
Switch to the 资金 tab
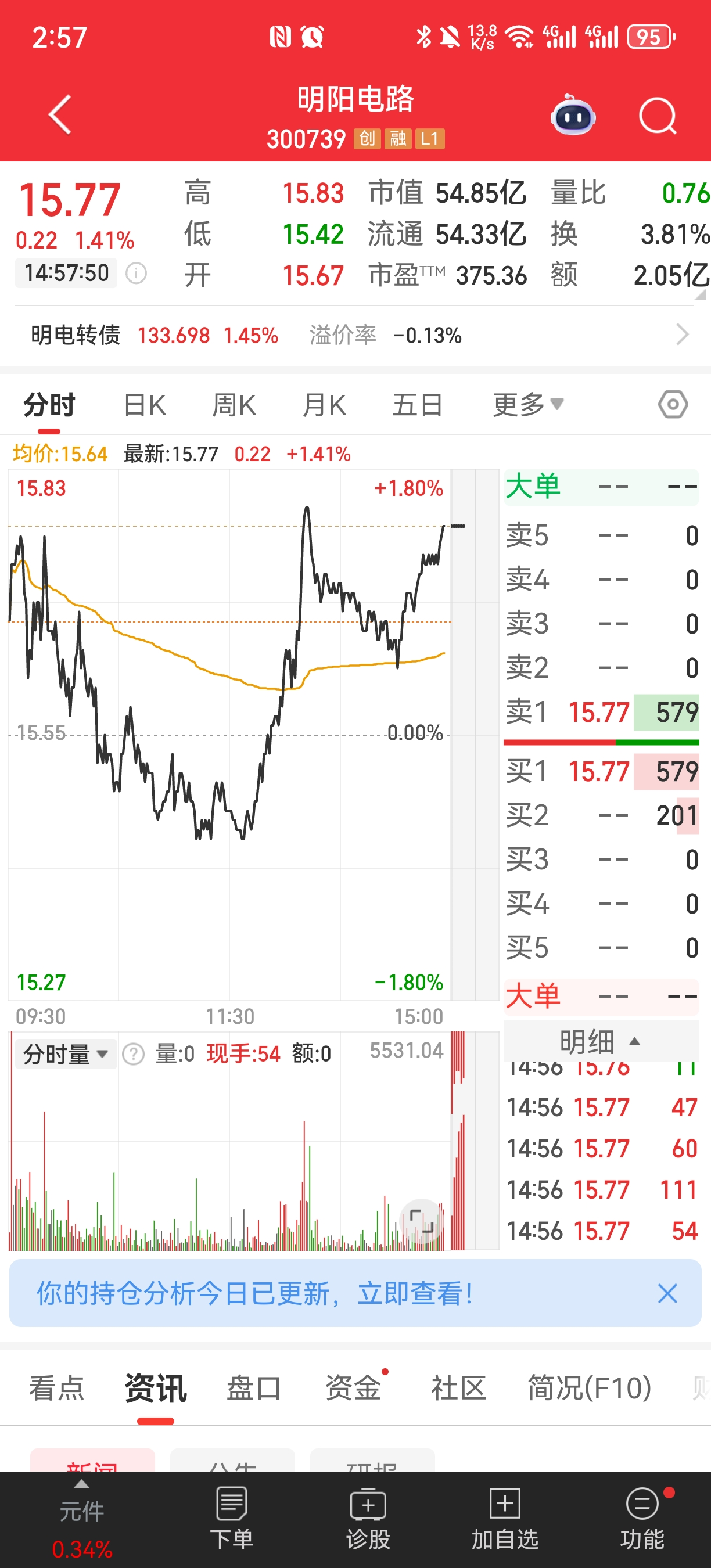pos(353,1389)
